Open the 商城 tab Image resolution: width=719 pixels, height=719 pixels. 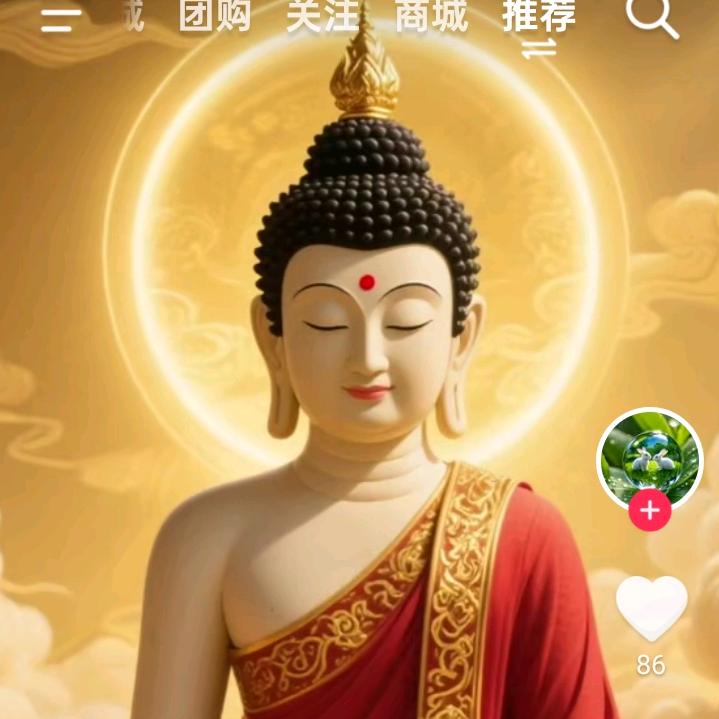431,16
